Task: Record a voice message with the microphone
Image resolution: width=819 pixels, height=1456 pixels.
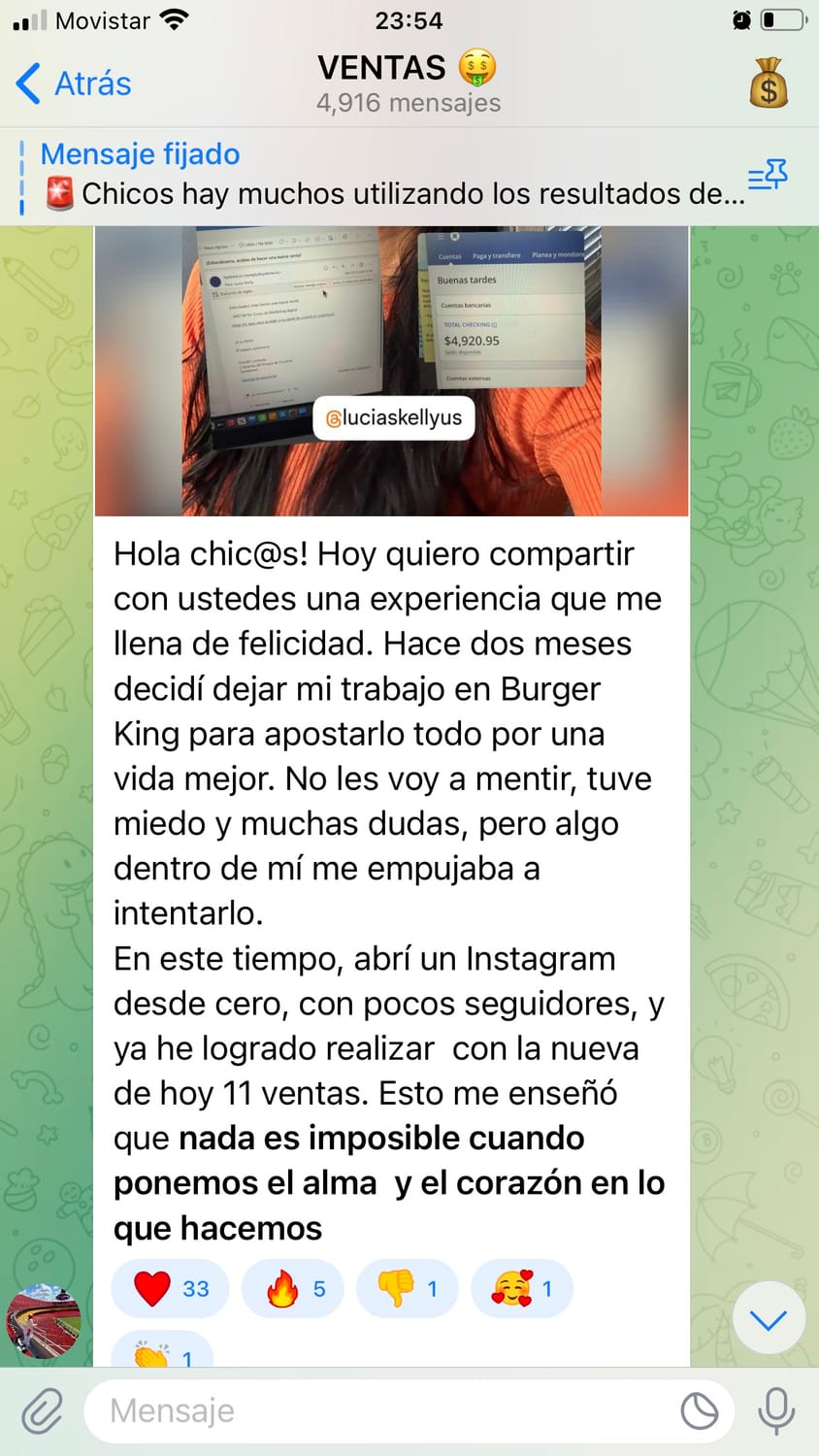Action: (x=776, y=1410)
